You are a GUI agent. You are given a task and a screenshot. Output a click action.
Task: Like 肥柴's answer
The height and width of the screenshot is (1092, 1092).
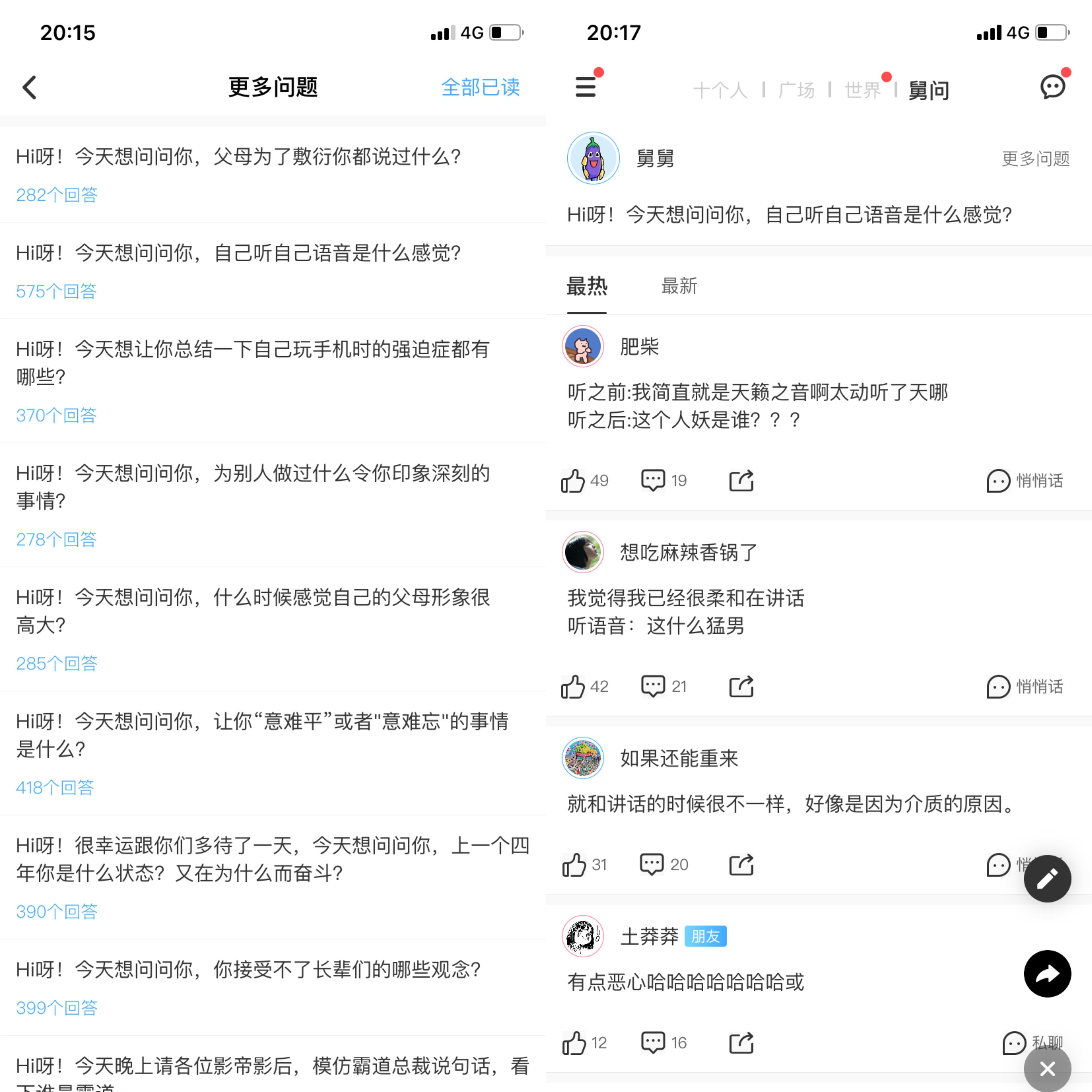573,480
